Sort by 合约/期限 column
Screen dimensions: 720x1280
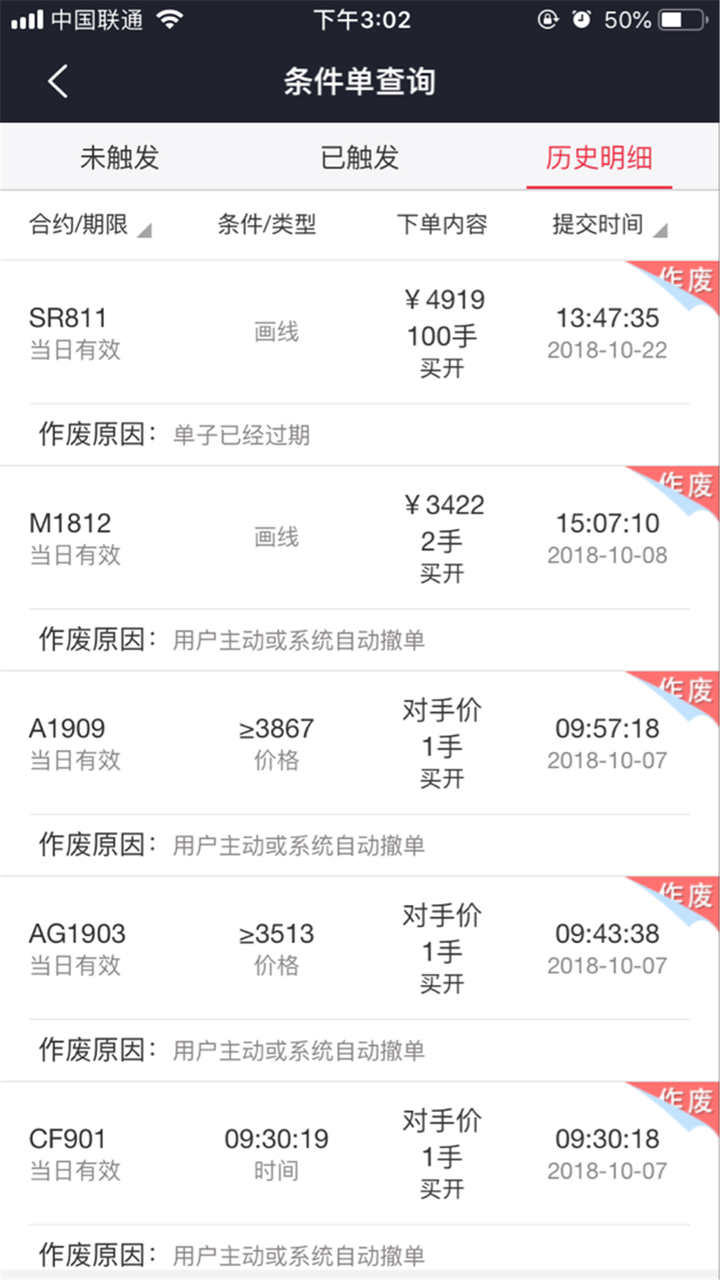(x=90, y=225)
